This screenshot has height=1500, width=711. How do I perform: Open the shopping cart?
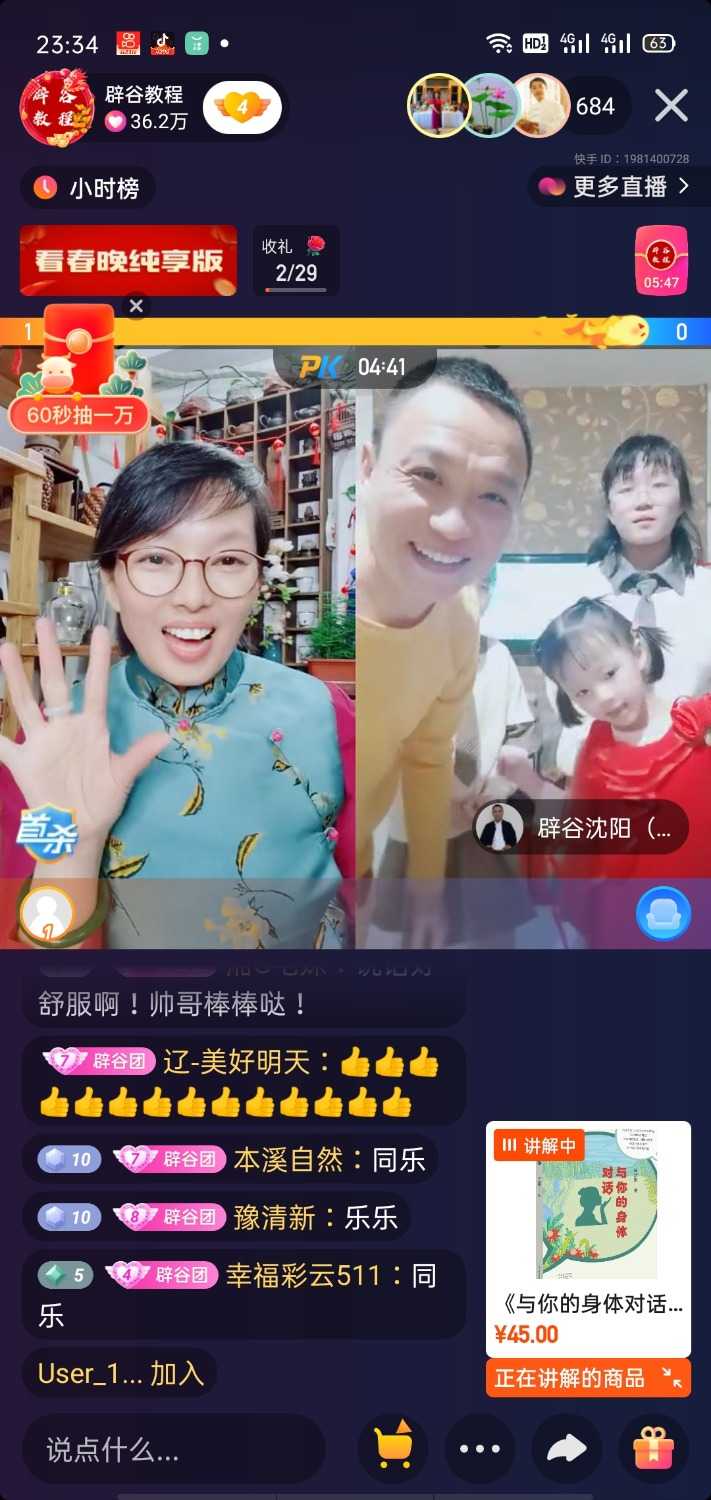[x=393, y=1448]
